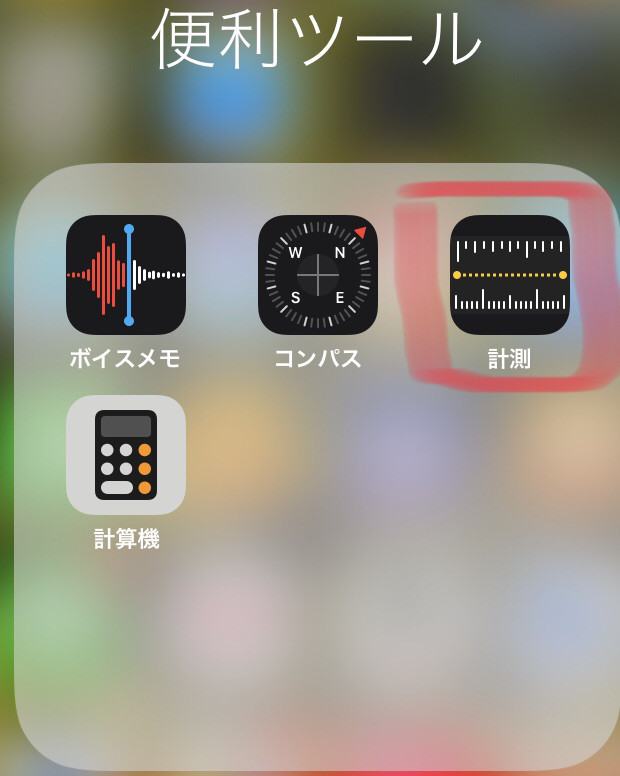Open the 計測 measuring app

510,275
